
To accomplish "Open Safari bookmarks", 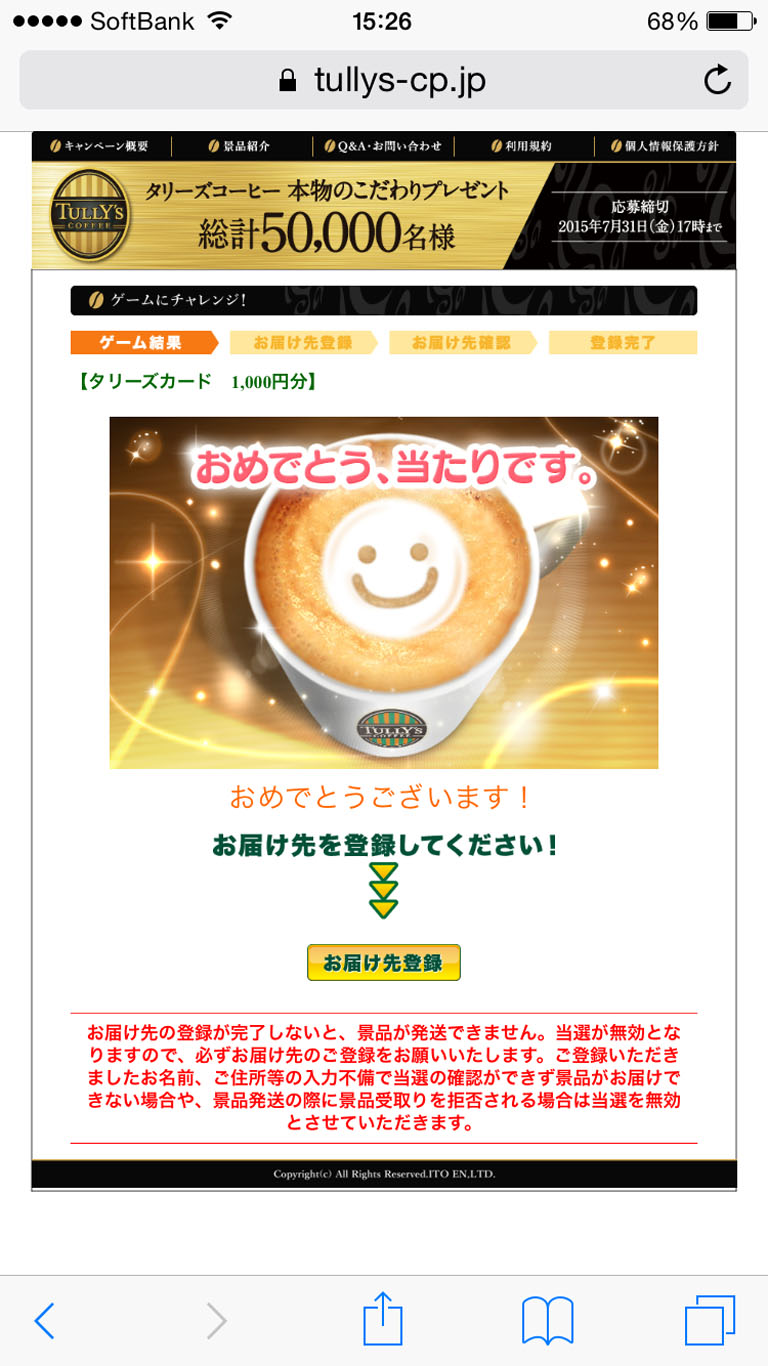I will (547, 1320).
